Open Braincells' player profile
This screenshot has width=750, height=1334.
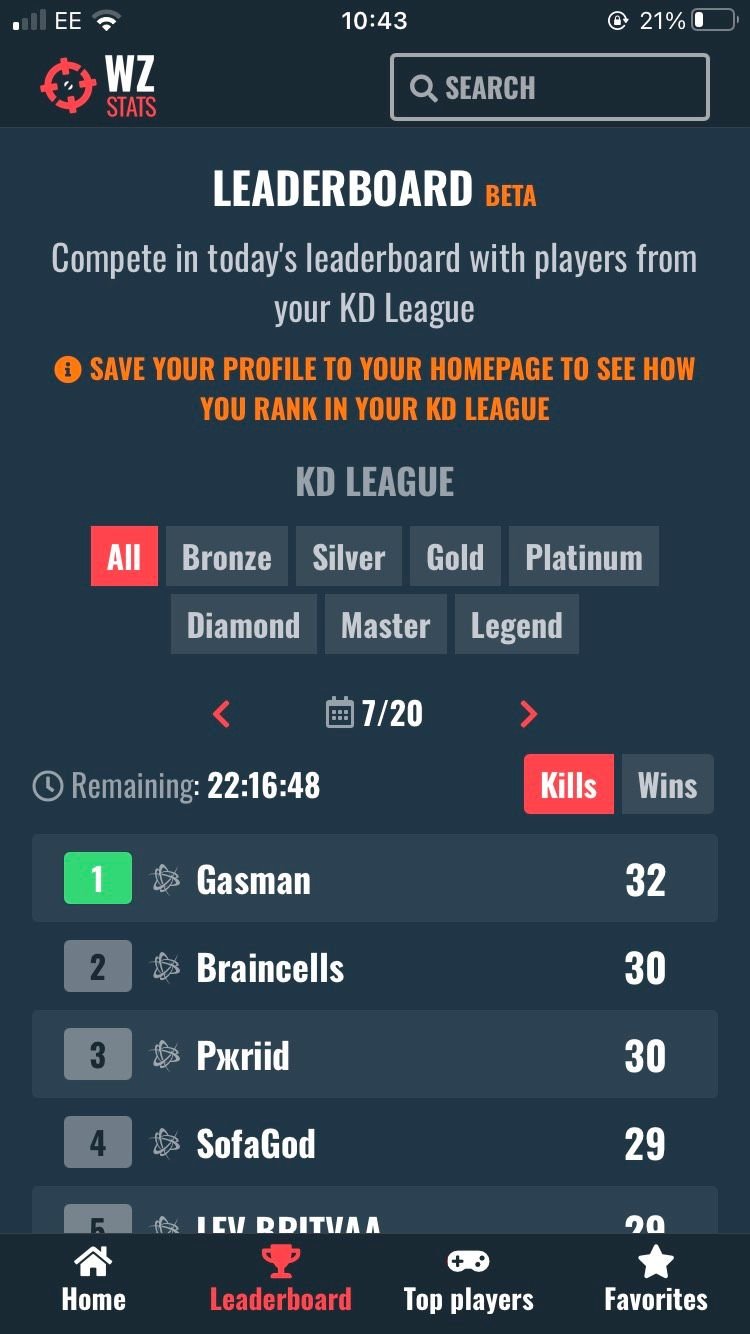pyautogui.click(x=375, y=967)
